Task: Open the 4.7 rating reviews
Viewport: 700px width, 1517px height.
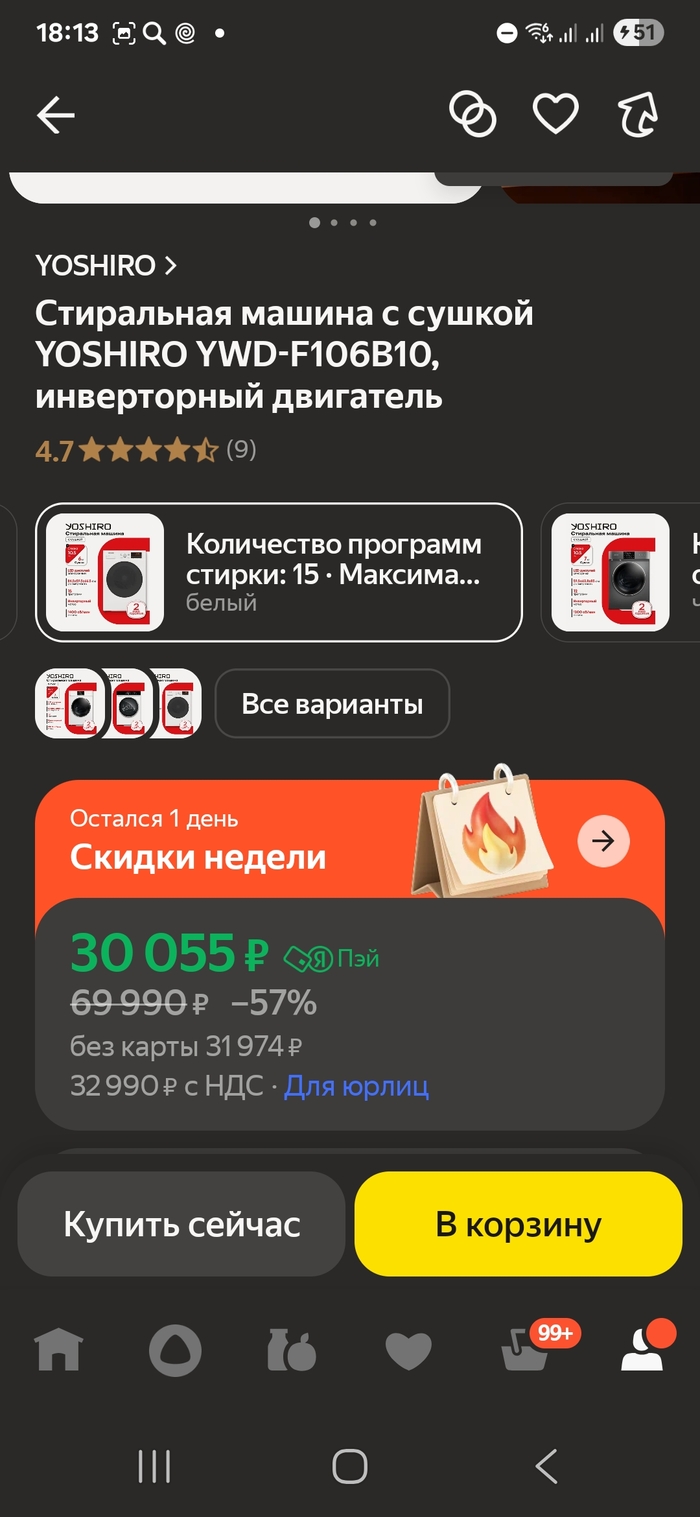Action: click(145, 450)
